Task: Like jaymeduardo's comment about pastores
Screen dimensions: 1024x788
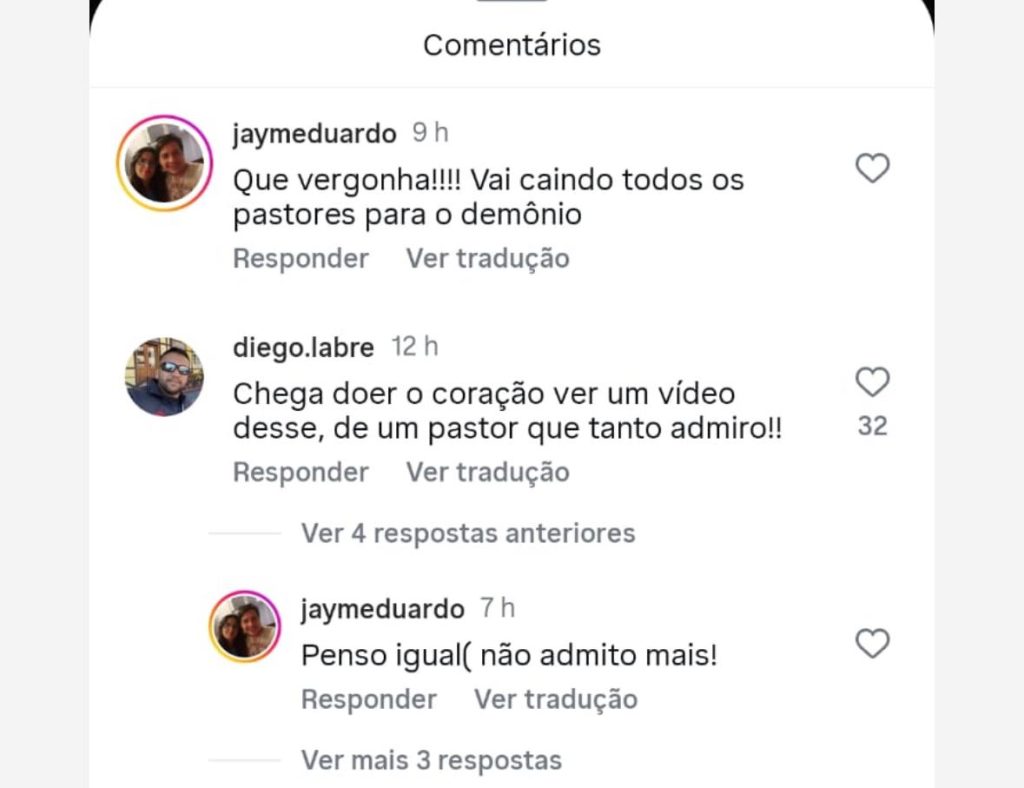Action: (x=872, y=168)
